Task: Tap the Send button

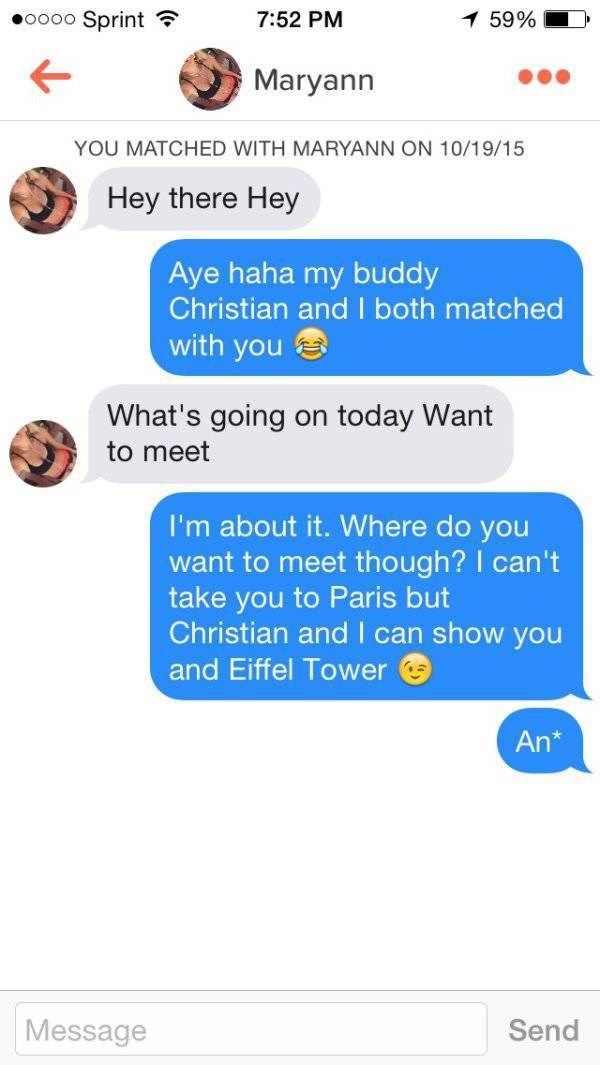Action: pyautogui.click(x=543, y=1030)
